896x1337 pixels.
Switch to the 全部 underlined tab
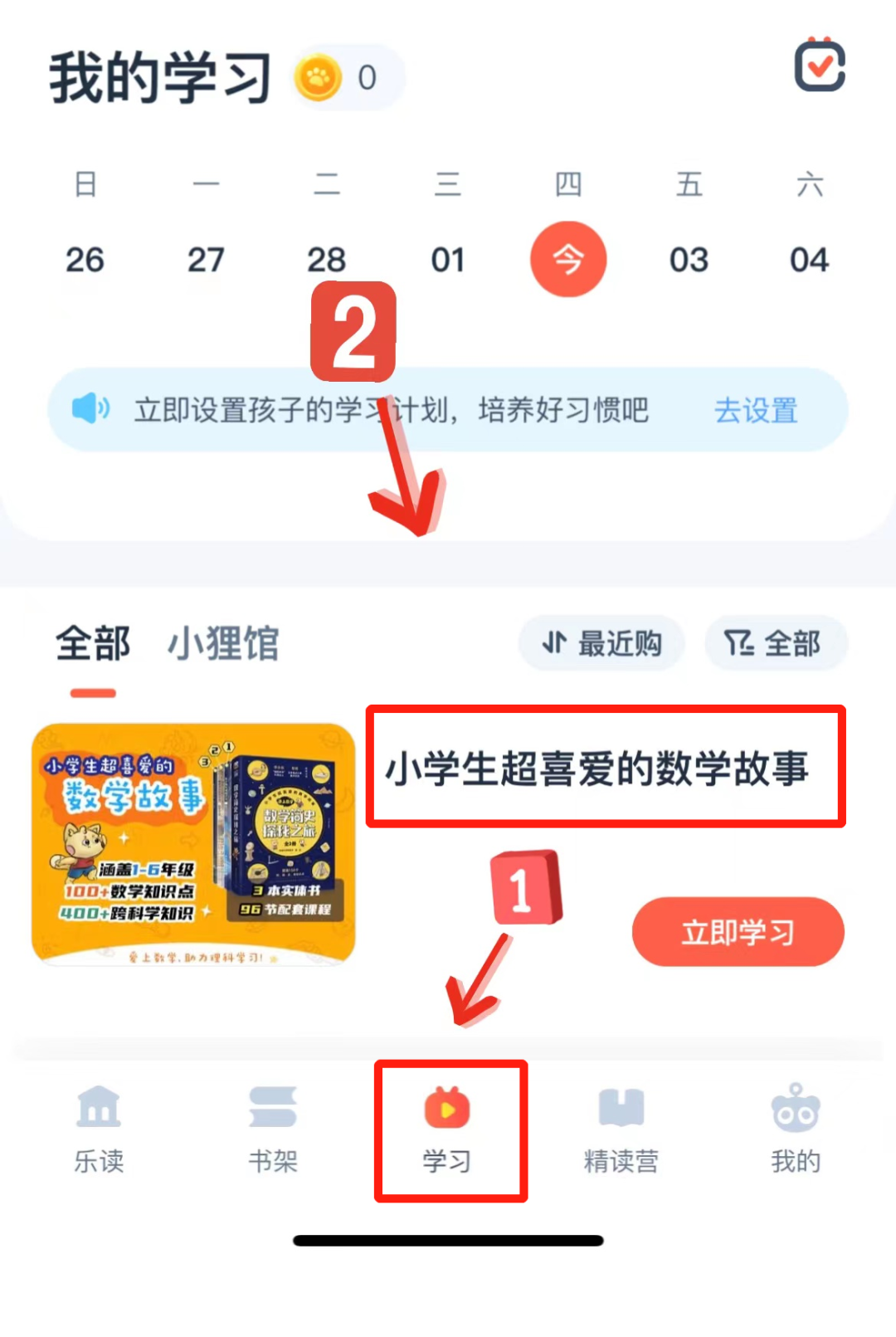[93, 644]
